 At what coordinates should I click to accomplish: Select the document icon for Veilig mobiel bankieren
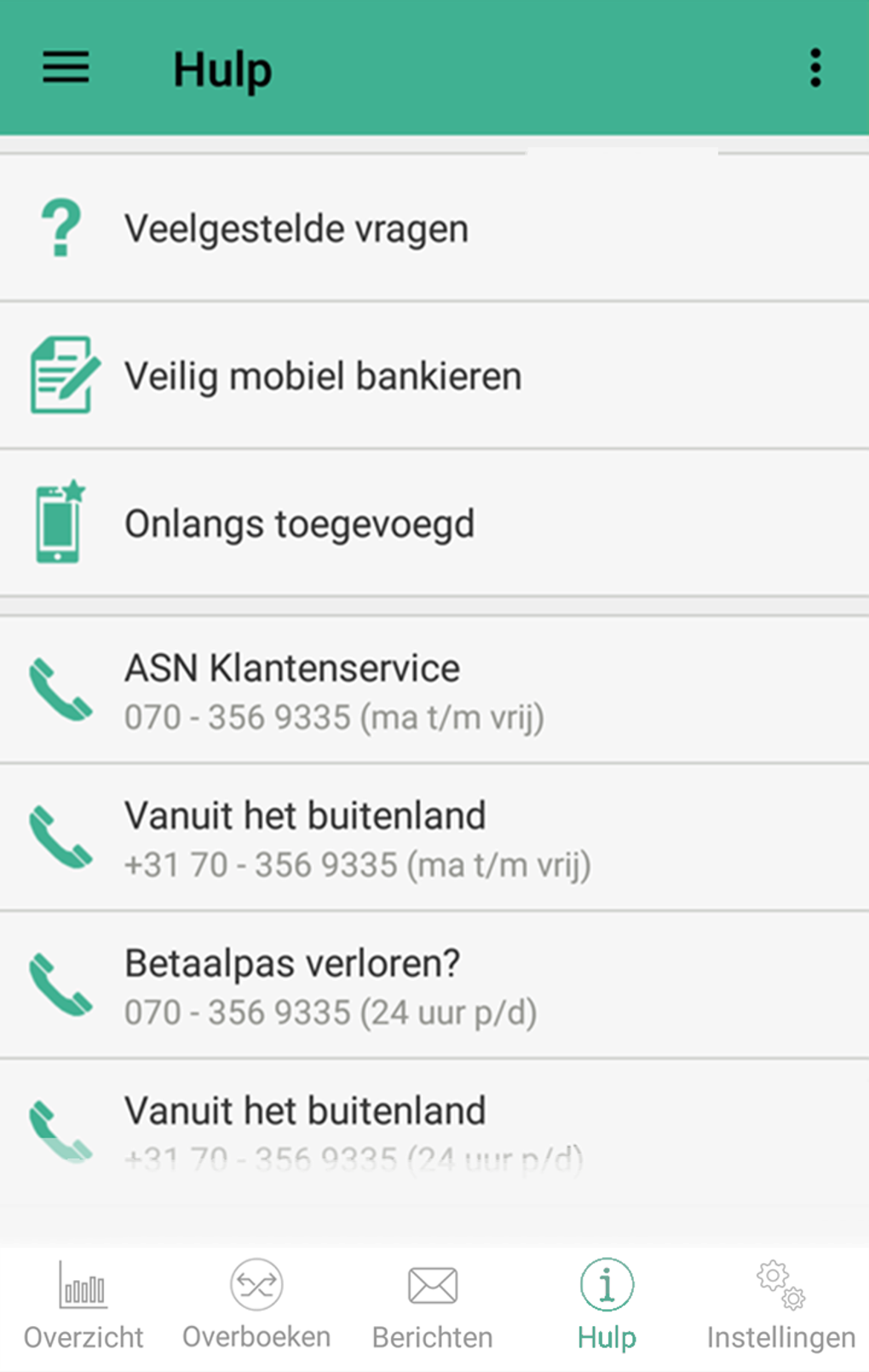coord(60,375)
